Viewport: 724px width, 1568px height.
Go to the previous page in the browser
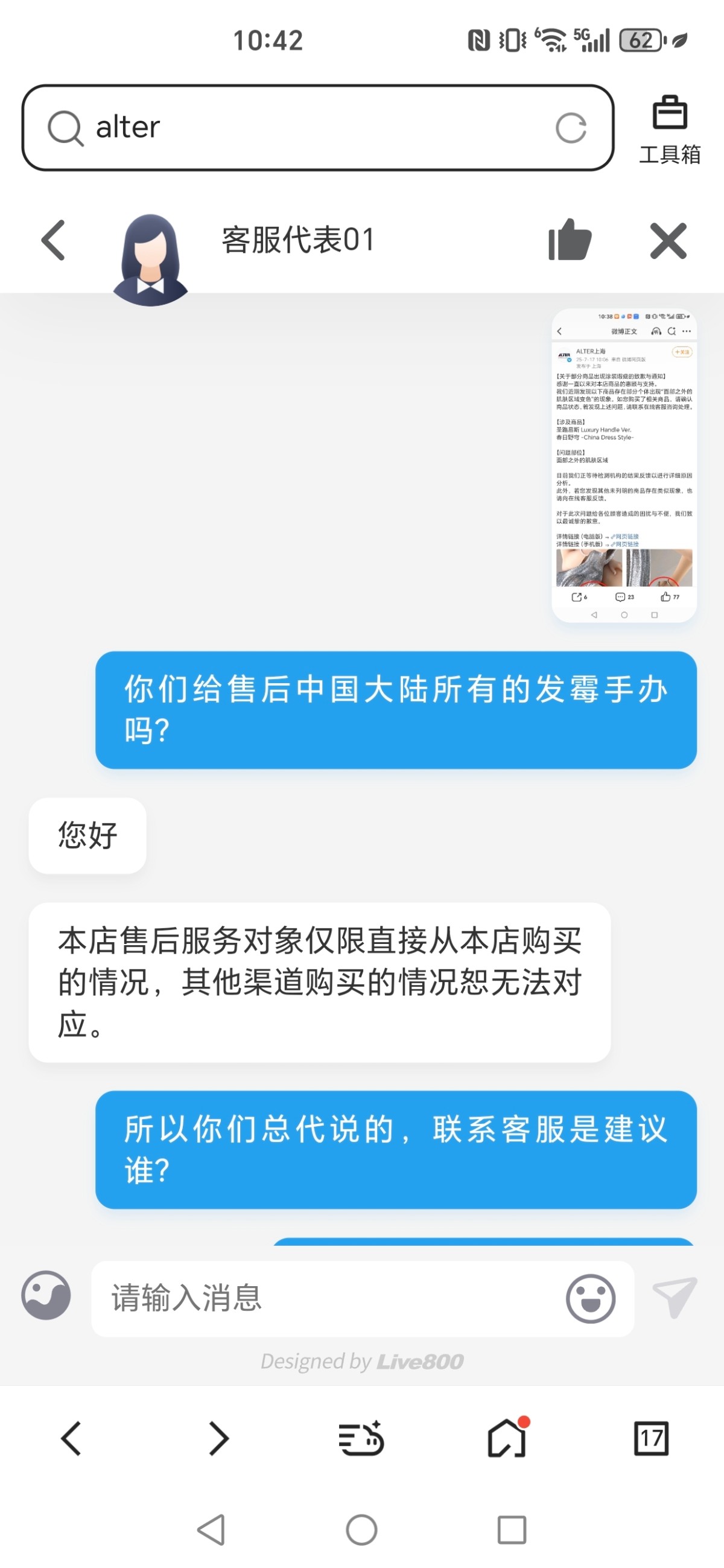[x=72, y=1438]
